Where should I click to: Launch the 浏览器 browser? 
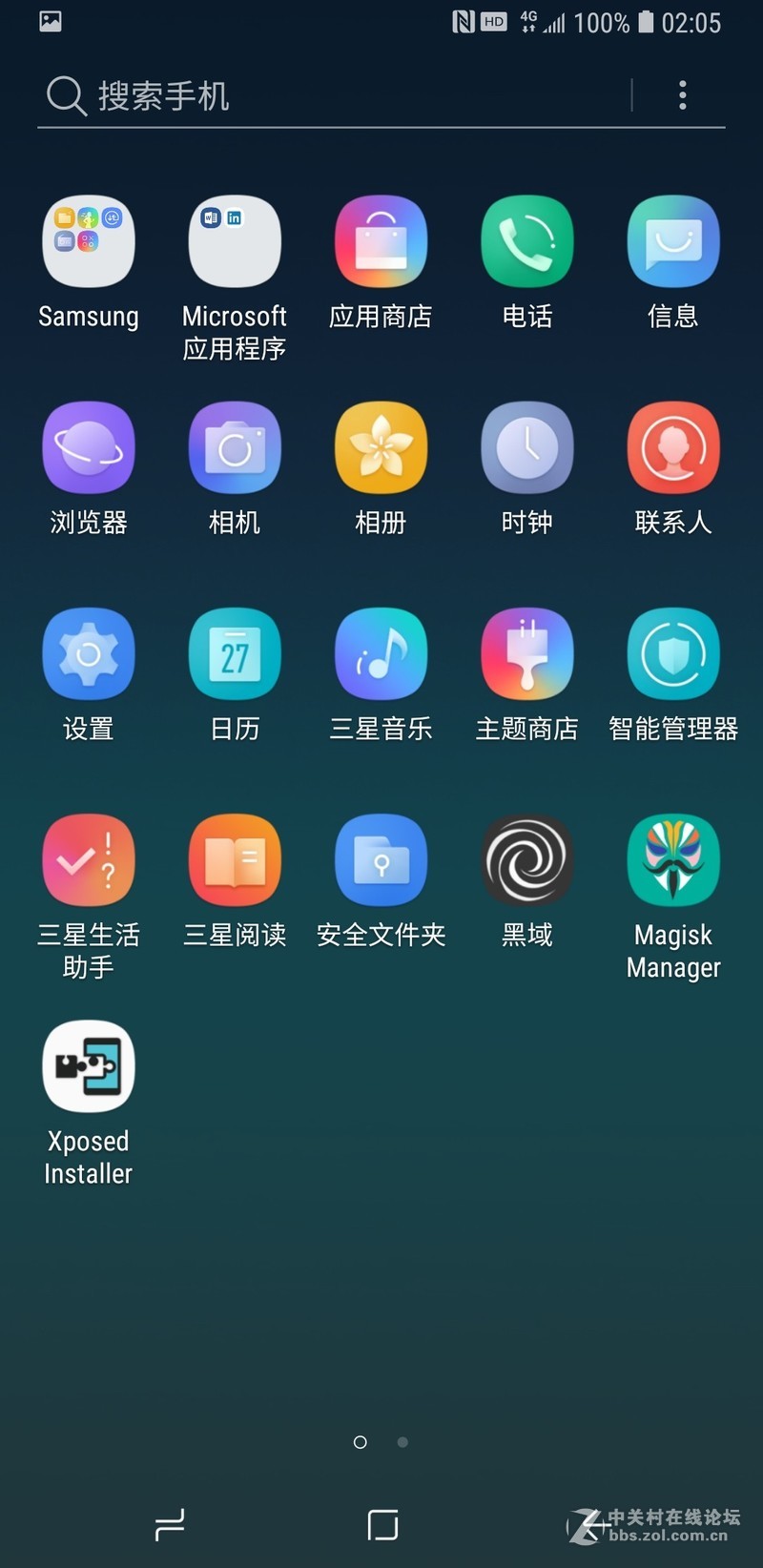89,447
